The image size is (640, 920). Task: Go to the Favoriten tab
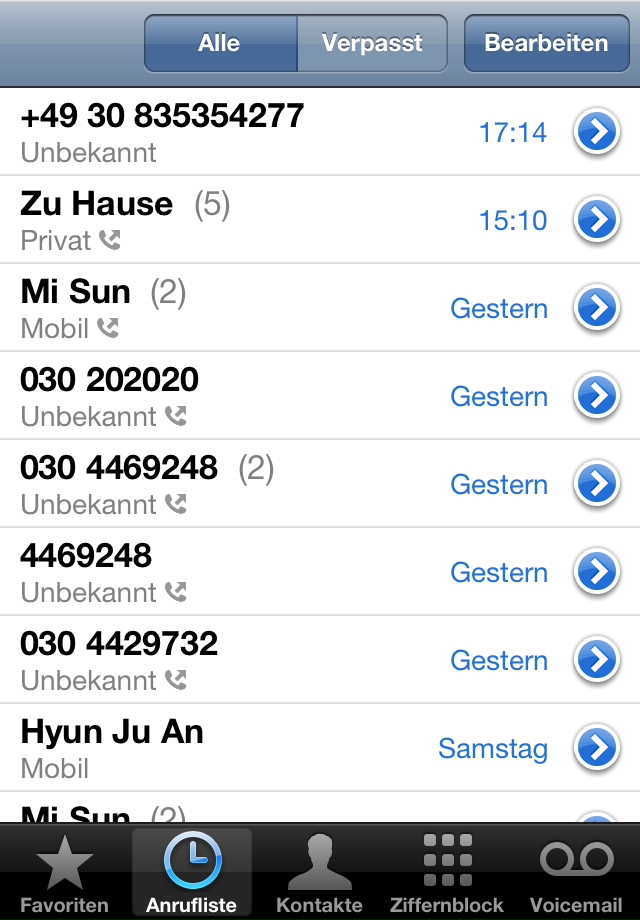(x=64, y=872)
